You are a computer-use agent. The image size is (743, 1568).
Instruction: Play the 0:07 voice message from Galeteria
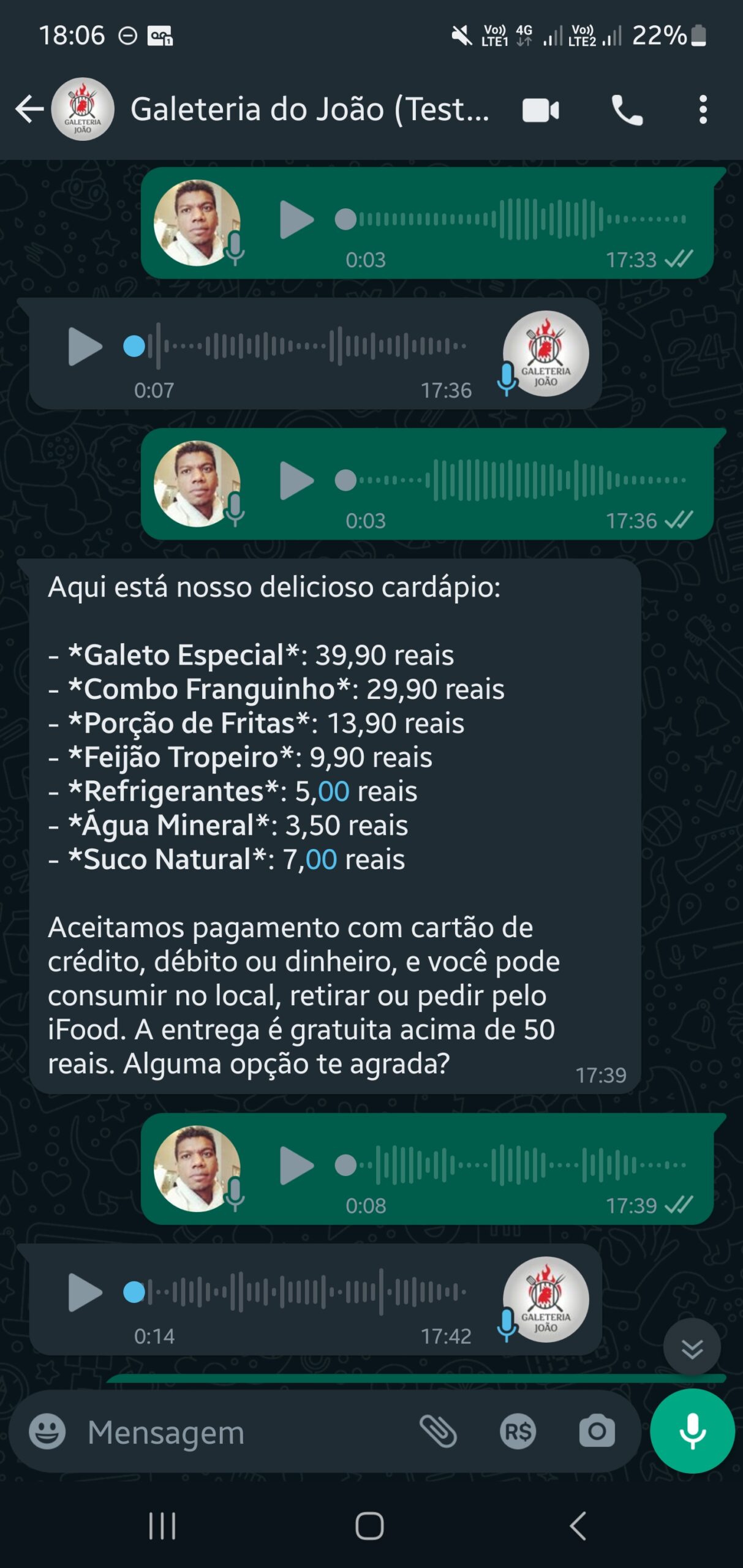(86, 347)
